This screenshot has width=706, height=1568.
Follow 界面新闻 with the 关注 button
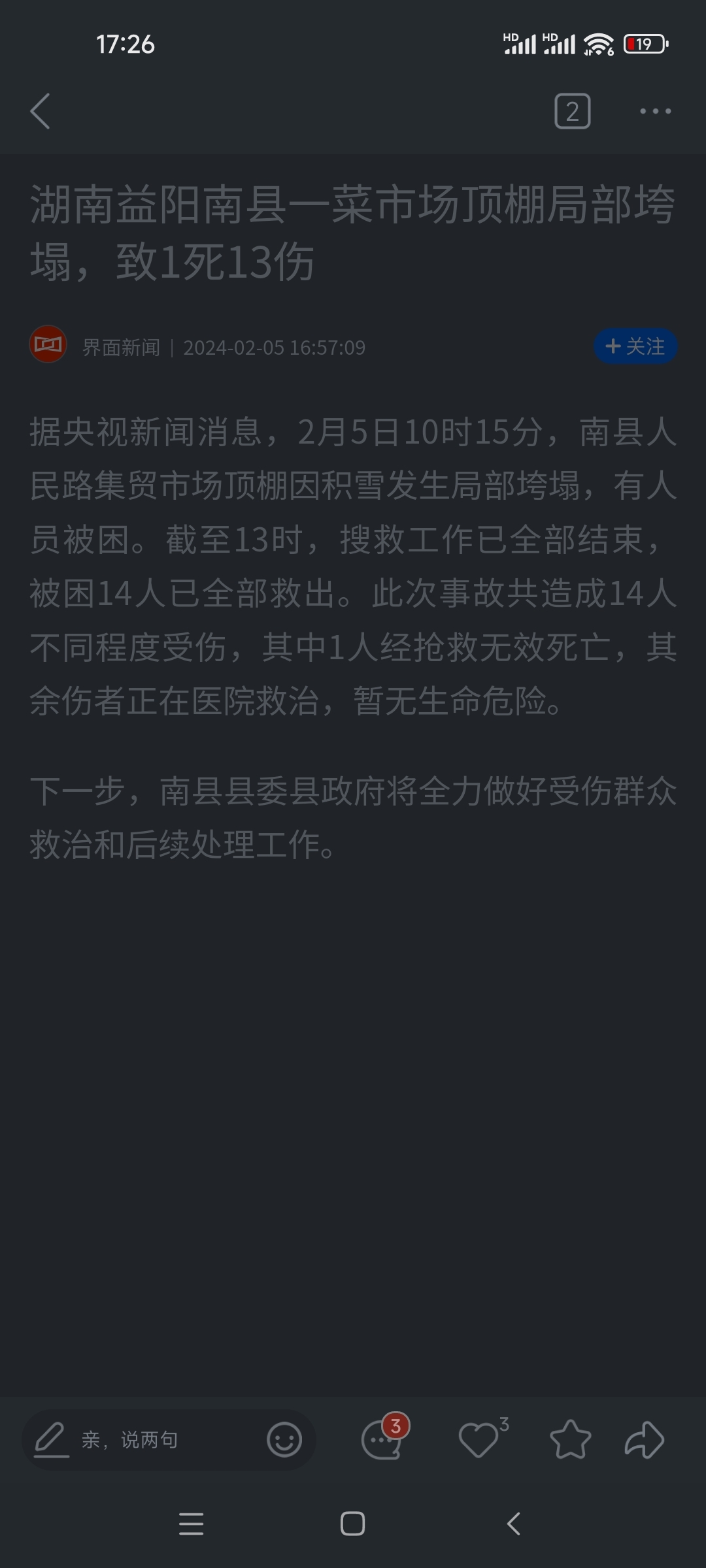click(635, 346)
